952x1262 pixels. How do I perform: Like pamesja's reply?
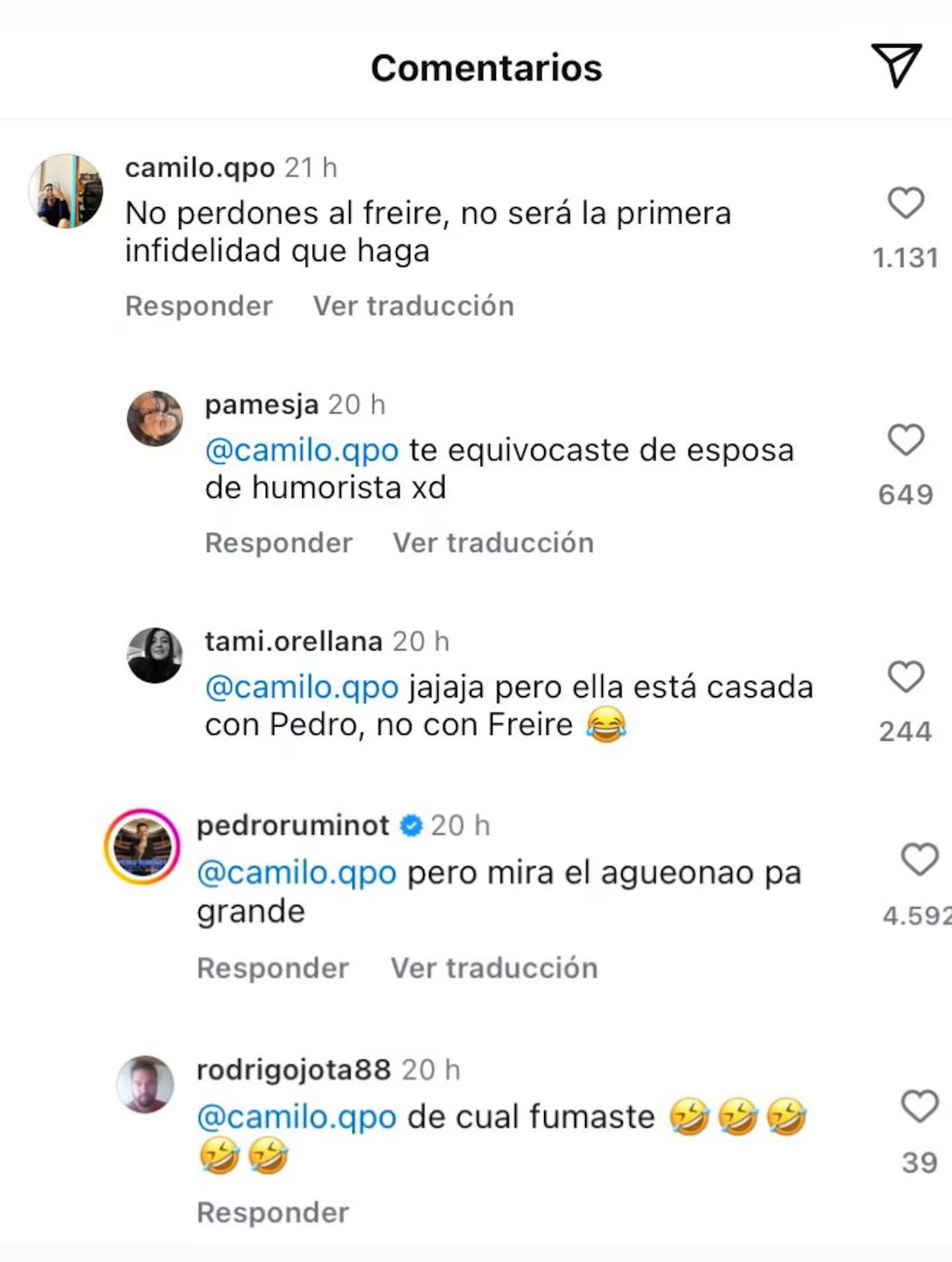pos(905,440)
